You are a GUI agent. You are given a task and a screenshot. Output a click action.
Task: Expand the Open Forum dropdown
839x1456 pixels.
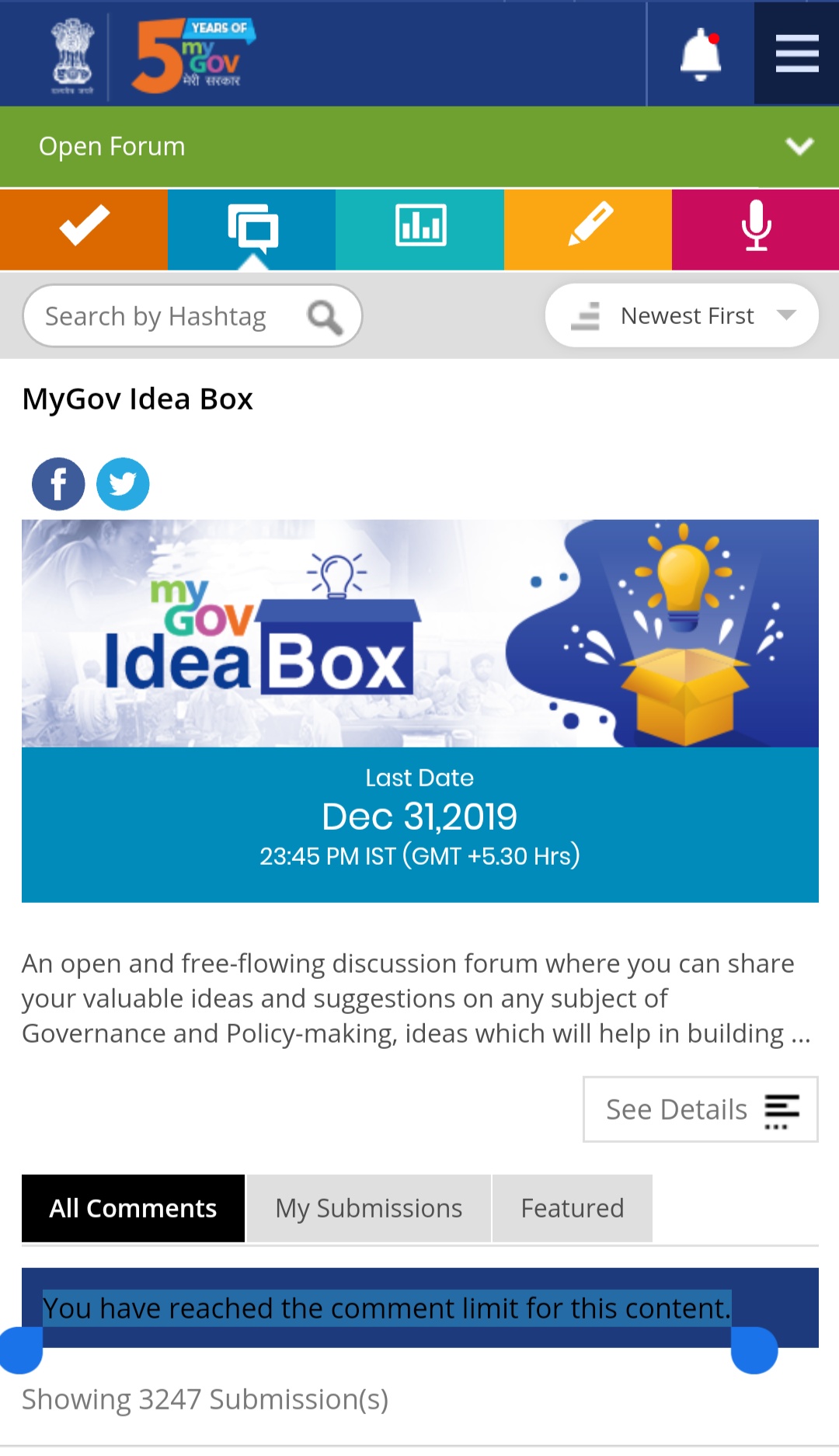799,146
